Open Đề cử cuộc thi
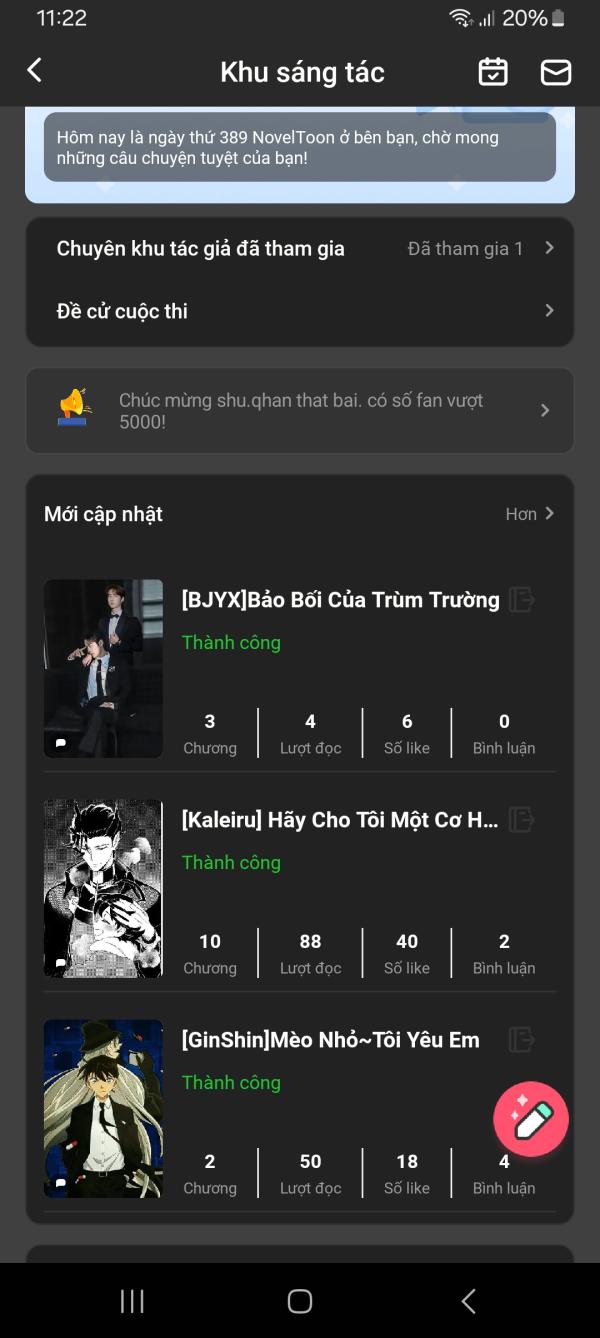The image size is (600, 1338). coord(300,311)
